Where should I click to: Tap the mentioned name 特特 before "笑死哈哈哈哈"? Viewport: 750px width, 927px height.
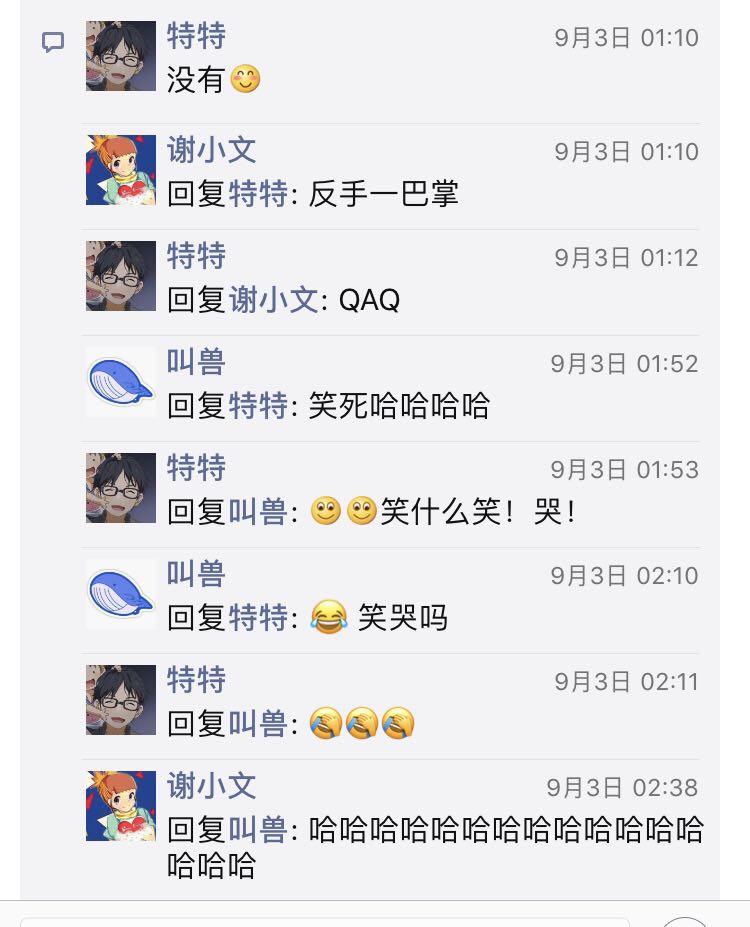258,406
